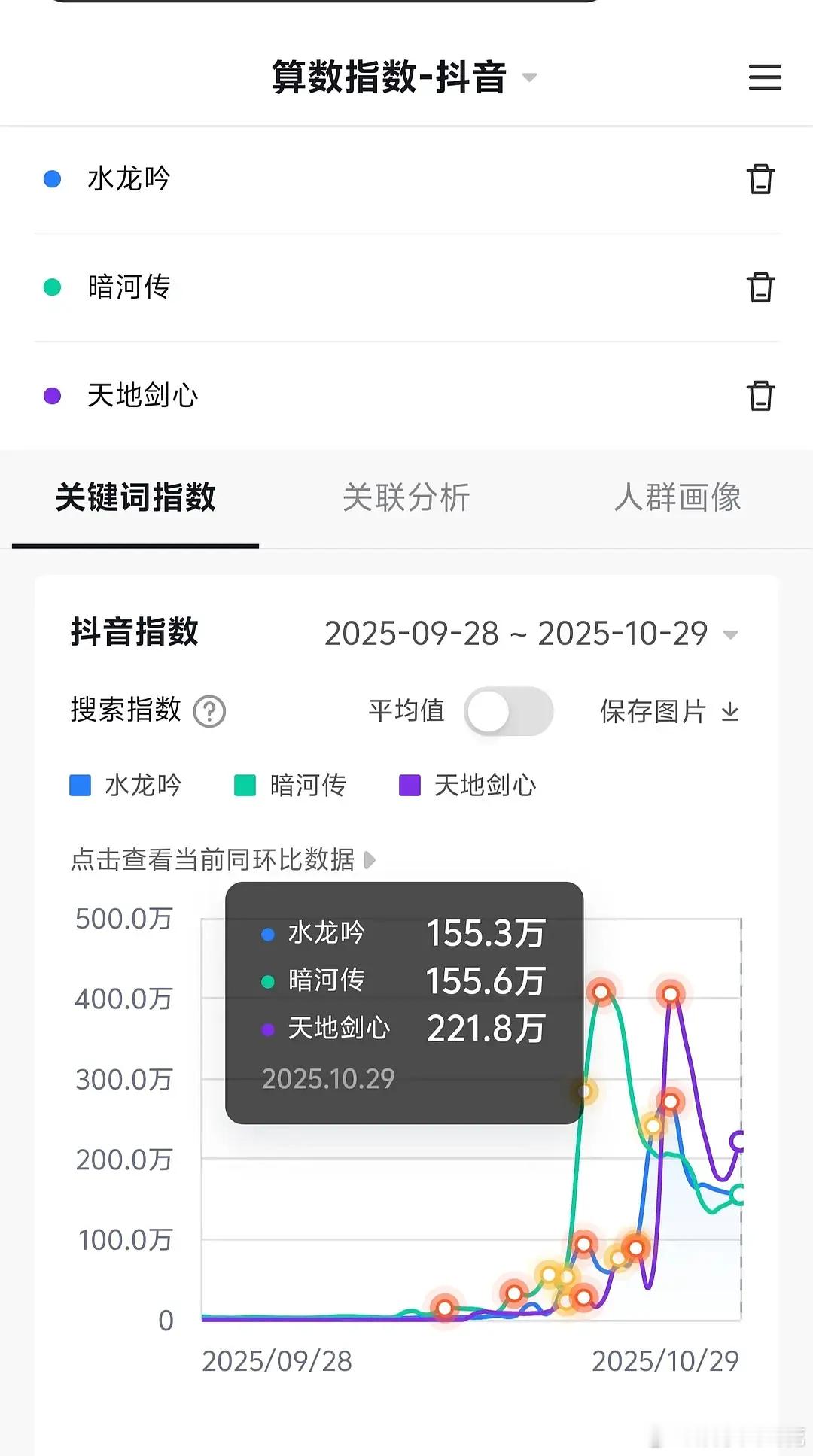This screenshot has height=1456, width=813.
Task: Open the hamburger menu
Action: (x=765, y=78)
